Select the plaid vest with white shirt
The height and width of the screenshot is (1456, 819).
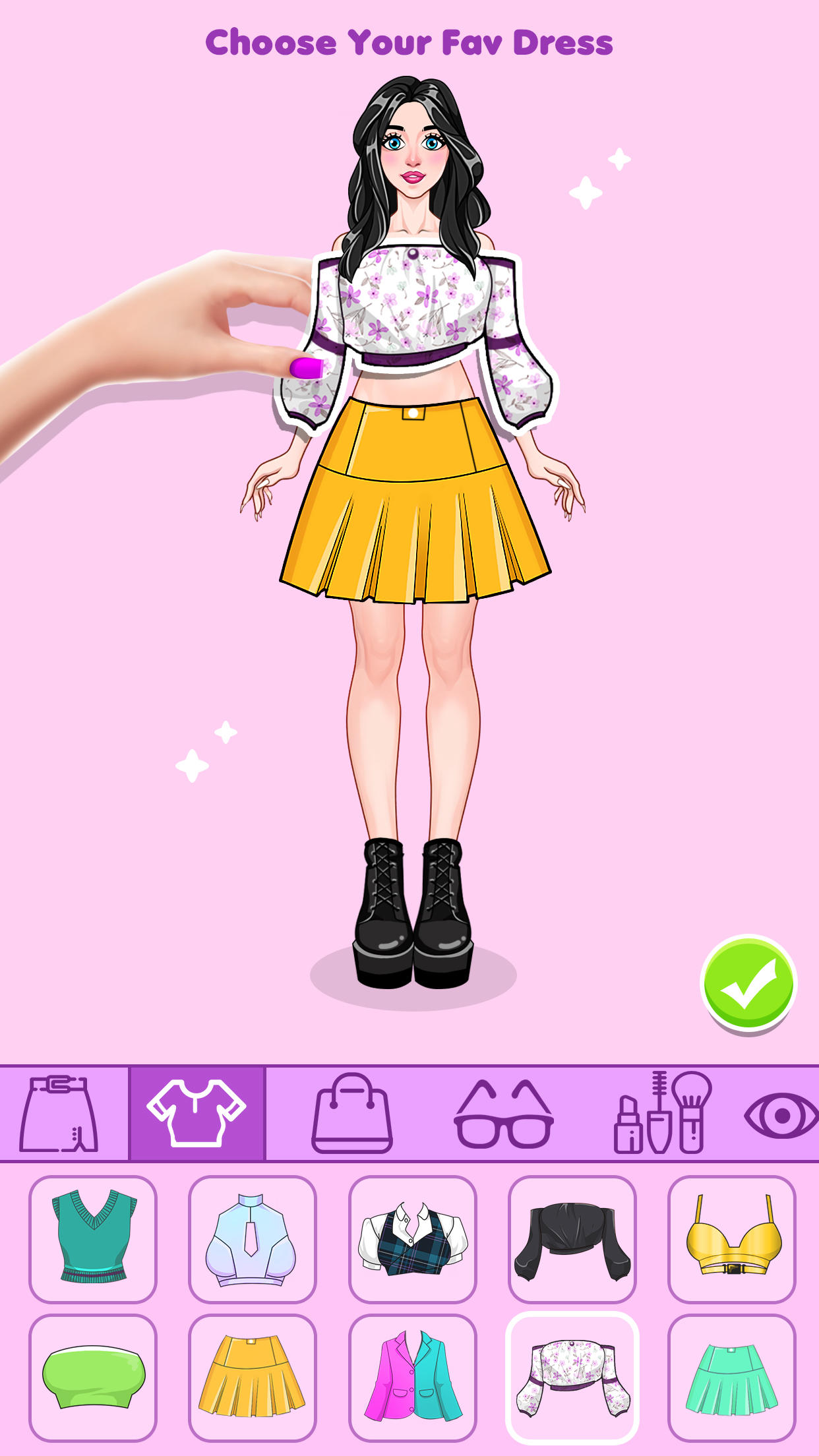(412, 1238)
